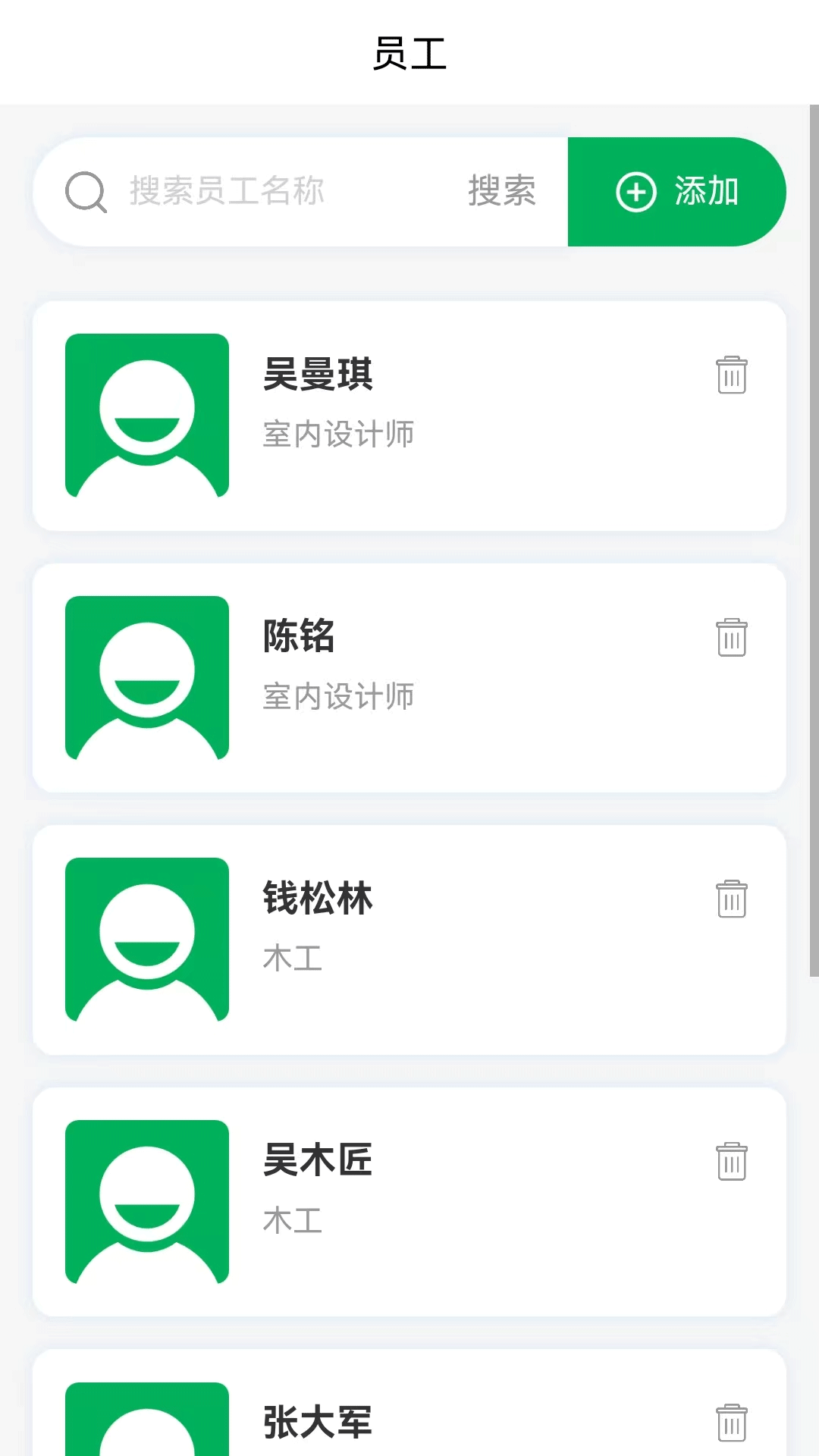The width and height of the screenshot is (819, 1456).
Task: Click the magnifying glass search icon
Action: coord(86,192)
